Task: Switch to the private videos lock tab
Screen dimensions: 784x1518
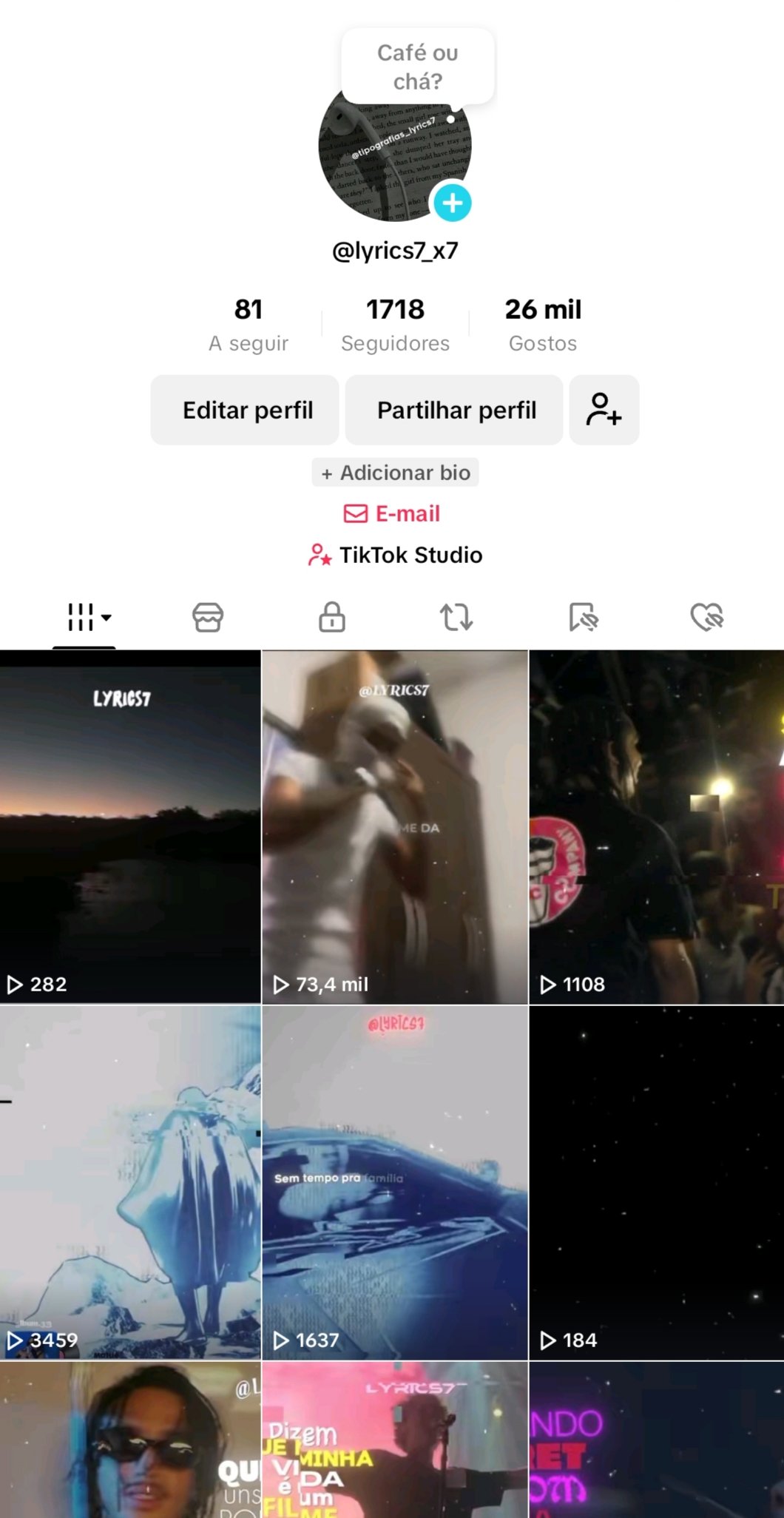Action: [332, 617]
